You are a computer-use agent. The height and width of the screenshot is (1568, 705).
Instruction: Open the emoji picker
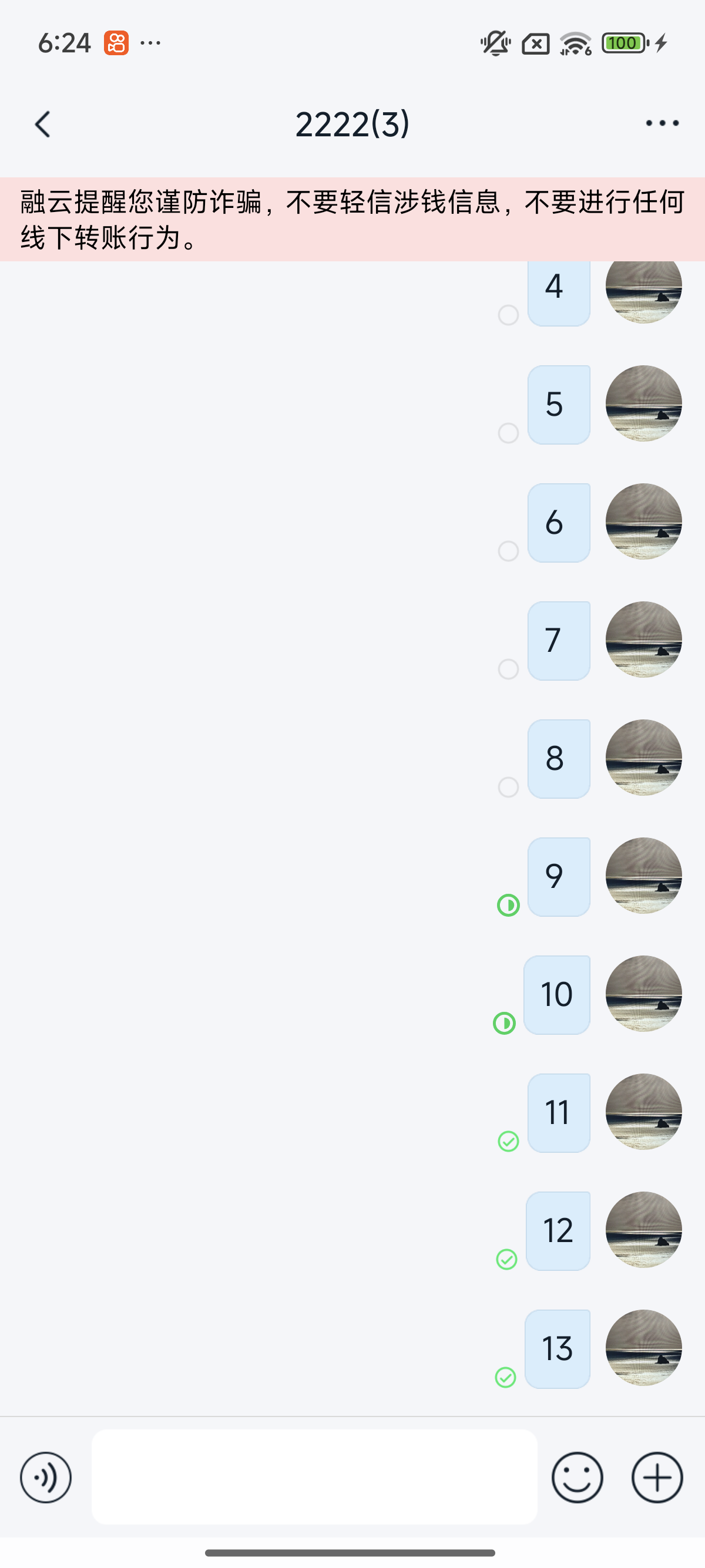[x=577, y=1478]
